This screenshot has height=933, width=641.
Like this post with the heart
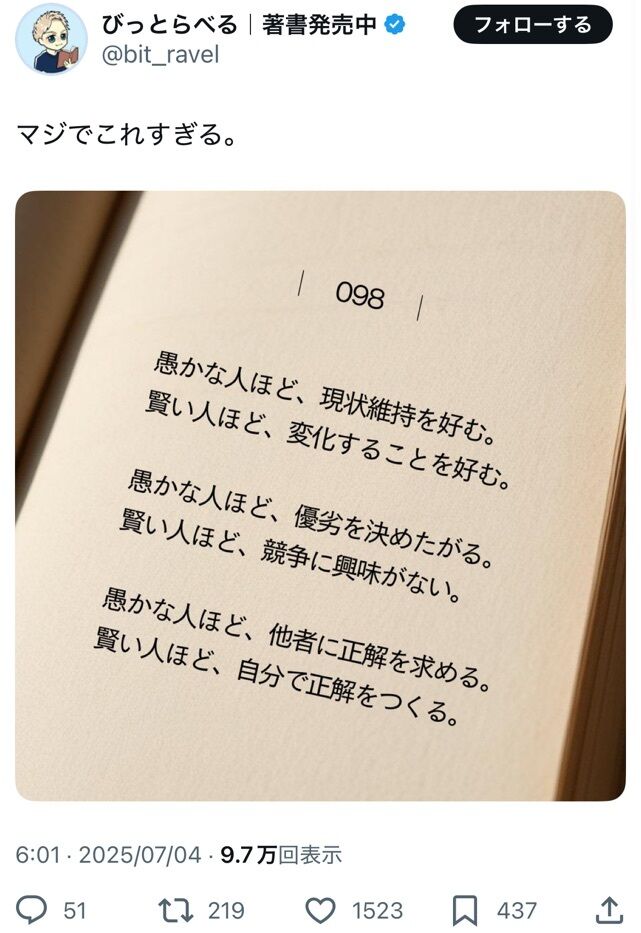[320, 909]
